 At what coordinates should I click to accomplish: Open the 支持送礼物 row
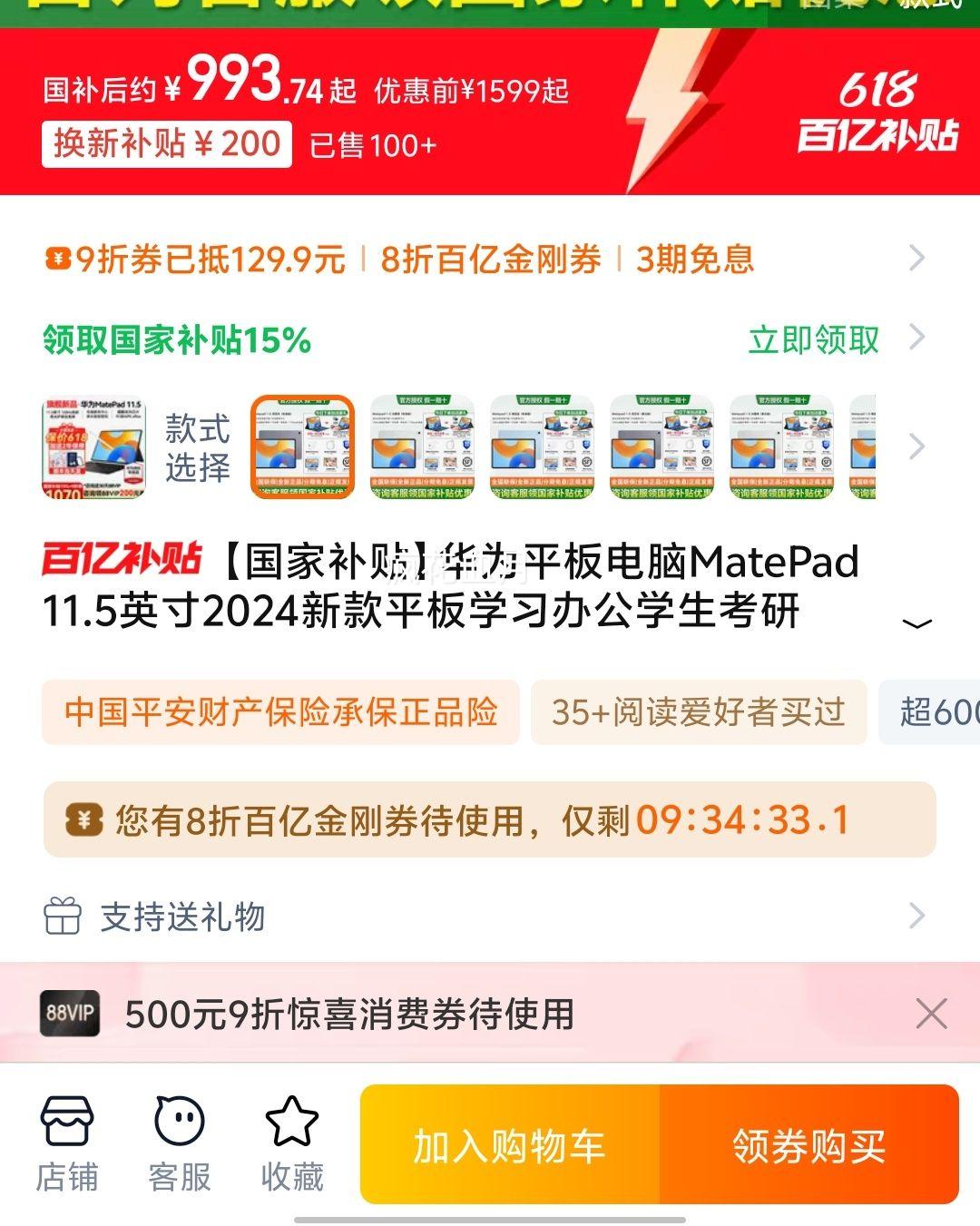[490, 917]
